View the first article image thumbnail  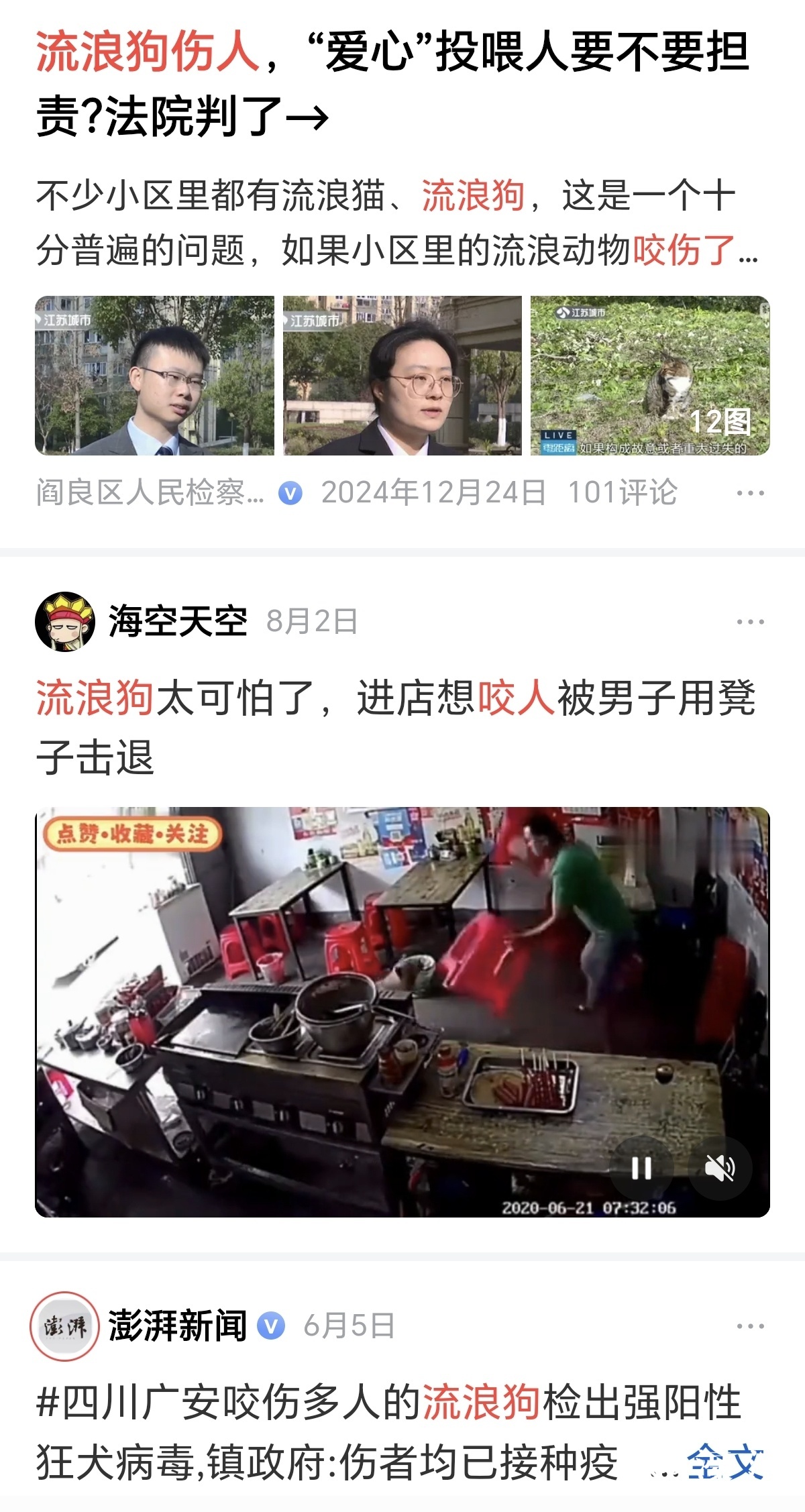154,376
